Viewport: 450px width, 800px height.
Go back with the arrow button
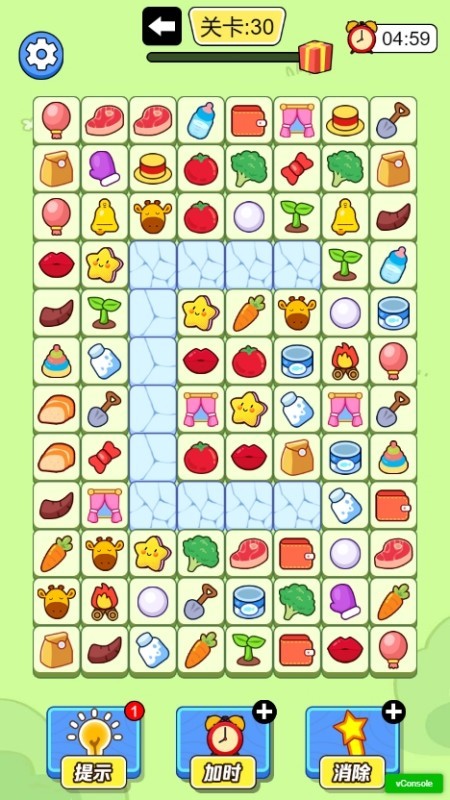pos(162,26)
